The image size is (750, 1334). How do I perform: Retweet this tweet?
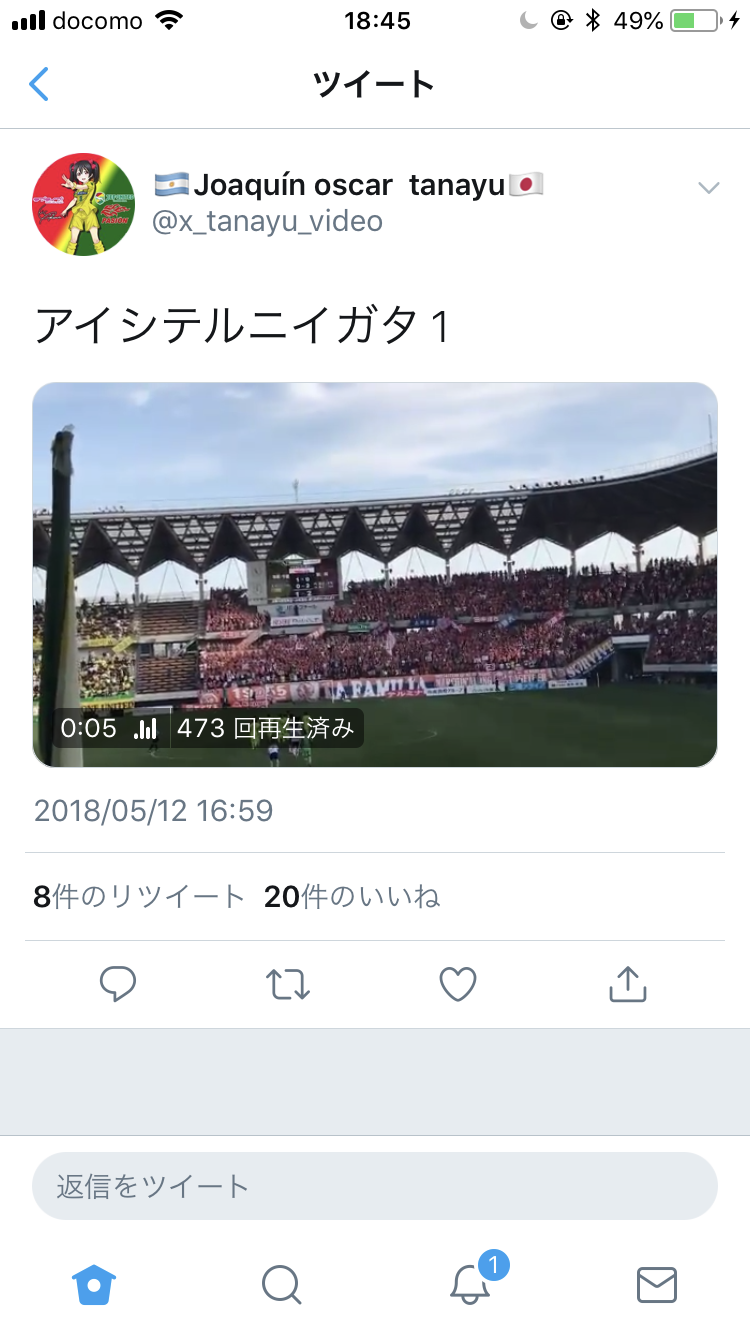point(288,985)
